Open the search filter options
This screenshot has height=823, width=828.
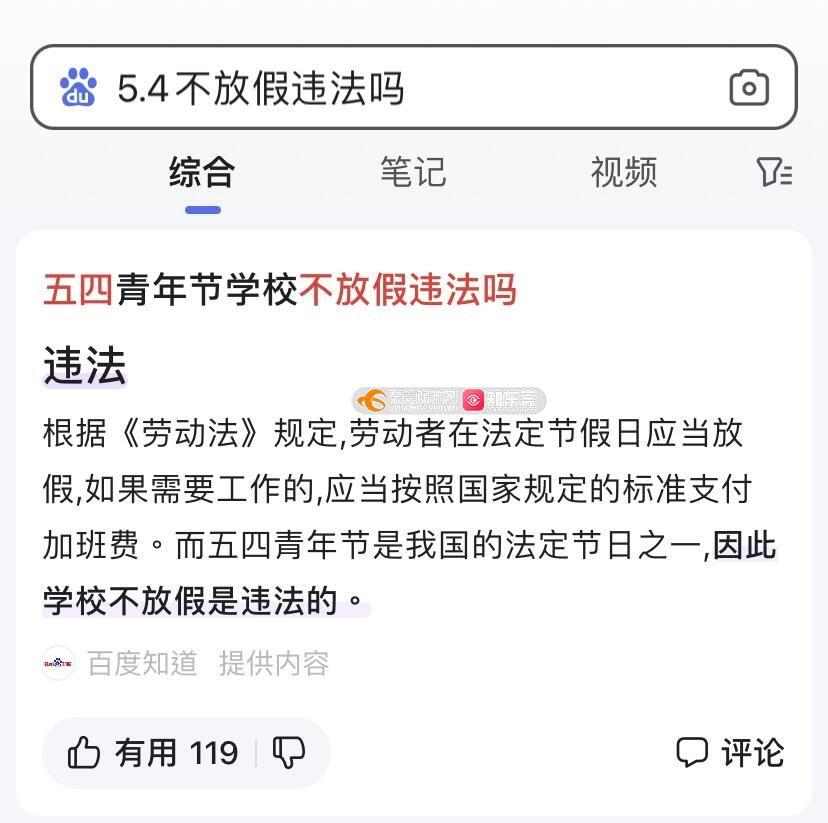774,173
